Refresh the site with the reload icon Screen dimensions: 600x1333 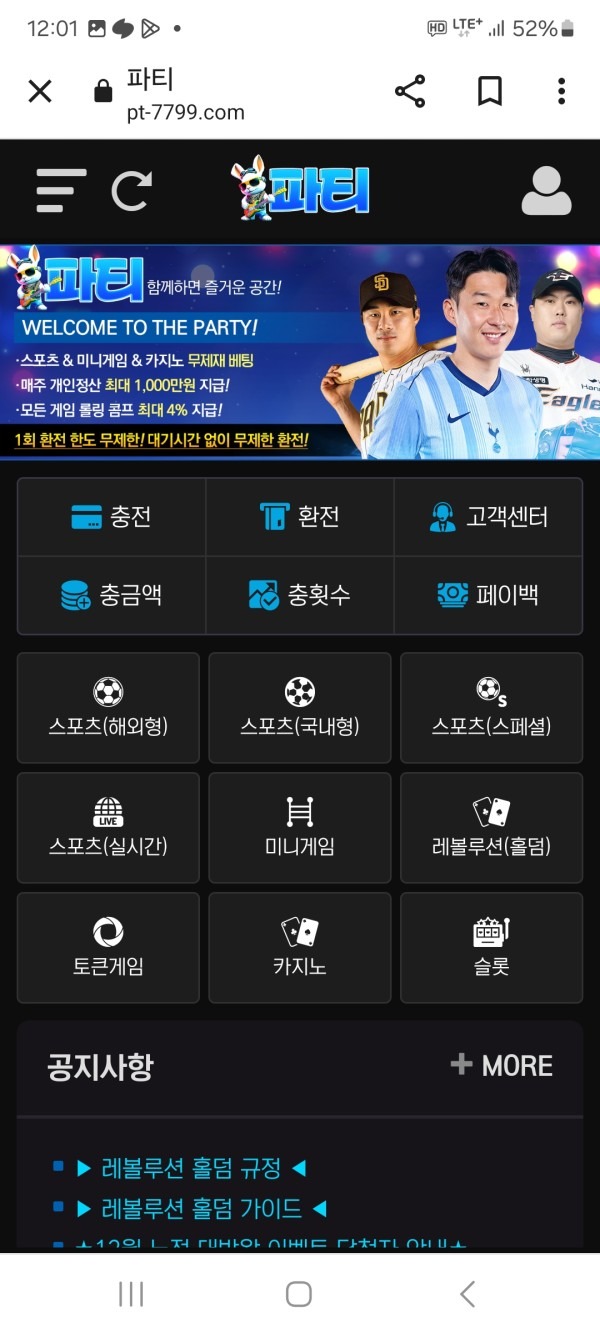(x=132, y=190)
